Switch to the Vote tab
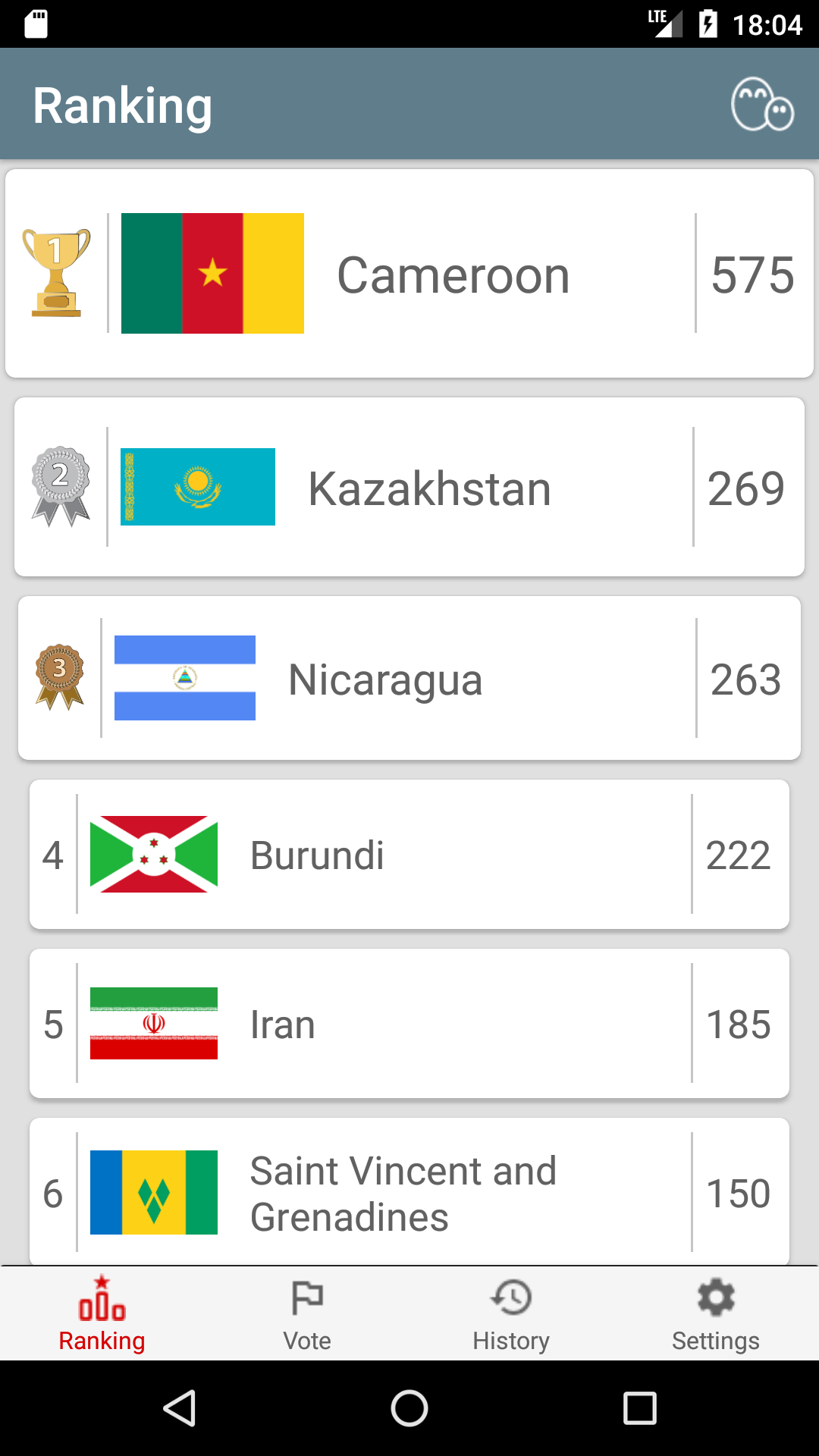This screenshot has width=819, height=1456. click(307, 1313)
